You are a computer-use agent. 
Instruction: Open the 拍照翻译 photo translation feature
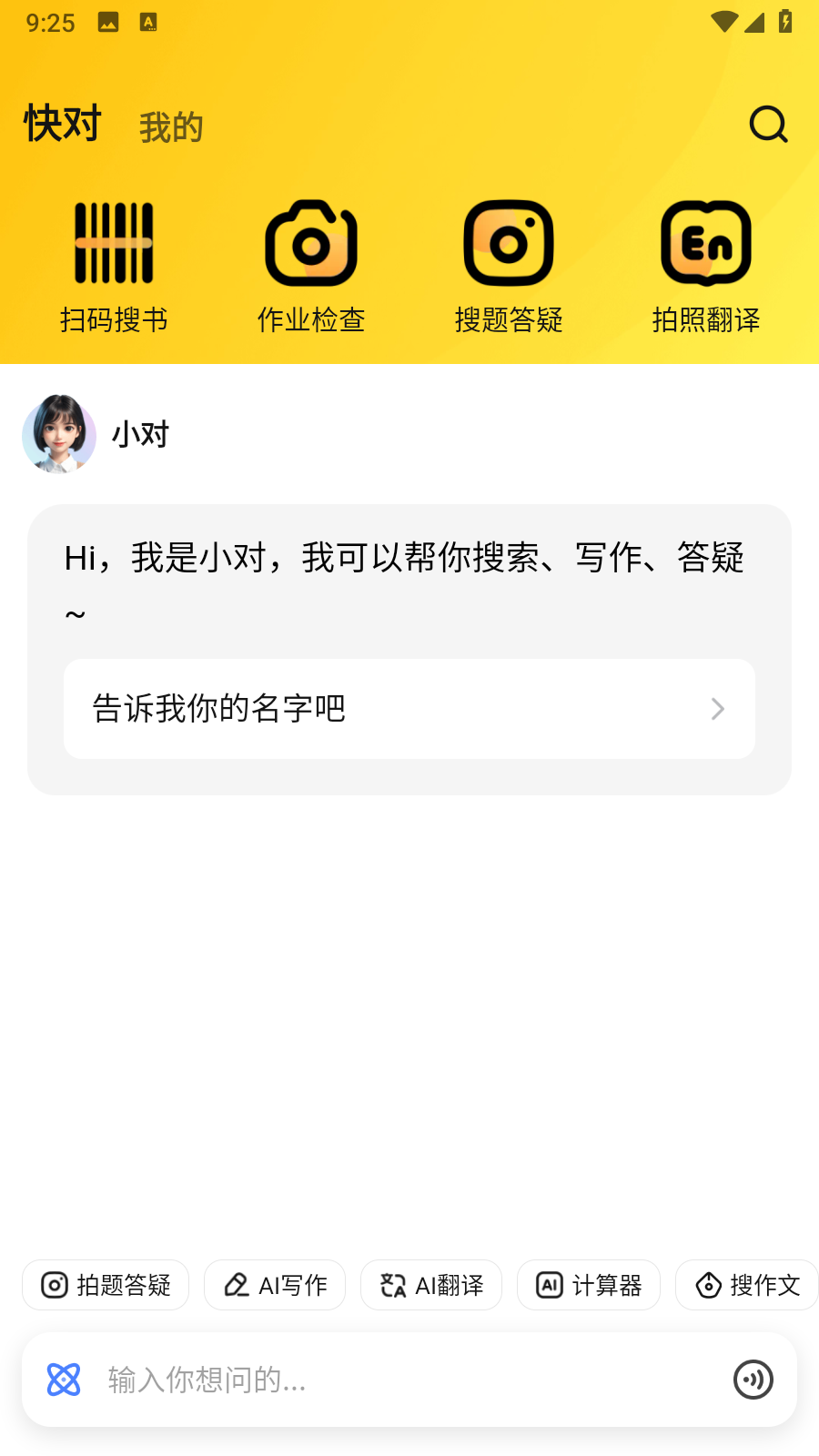pyautogui.click(x=706, y=264)
